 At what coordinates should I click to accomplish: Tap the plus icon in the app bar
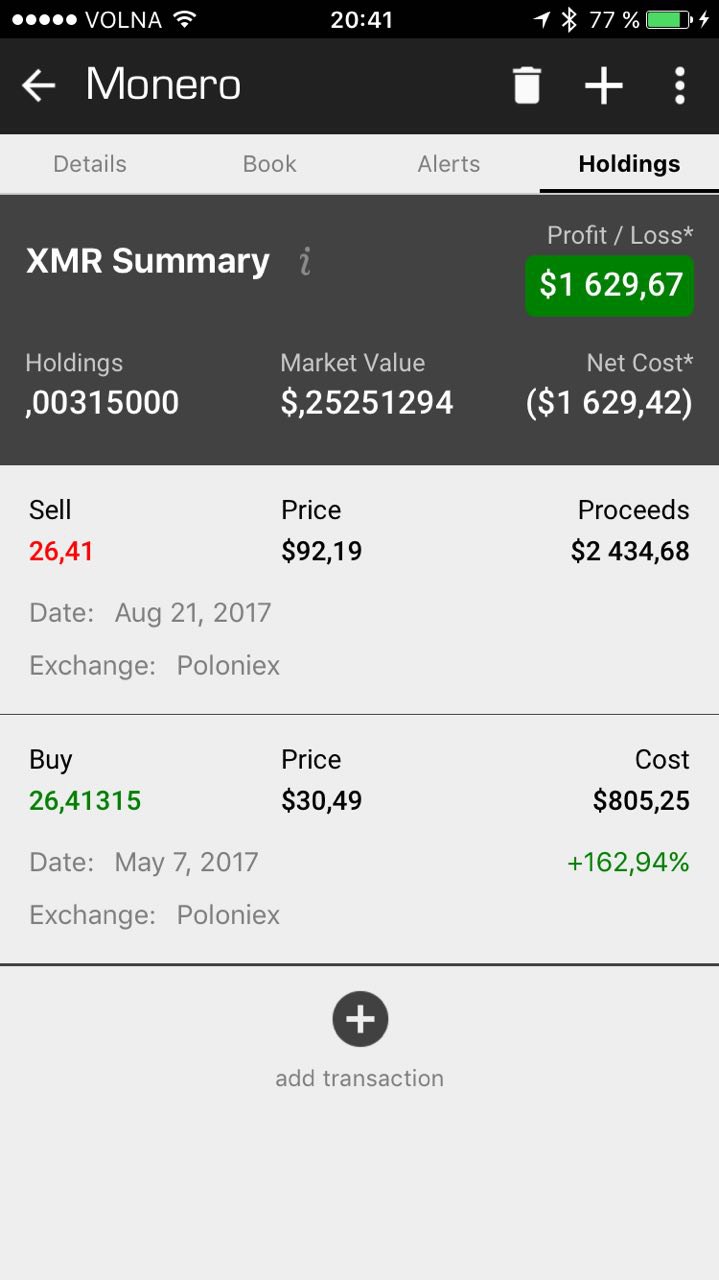(604, 86)
